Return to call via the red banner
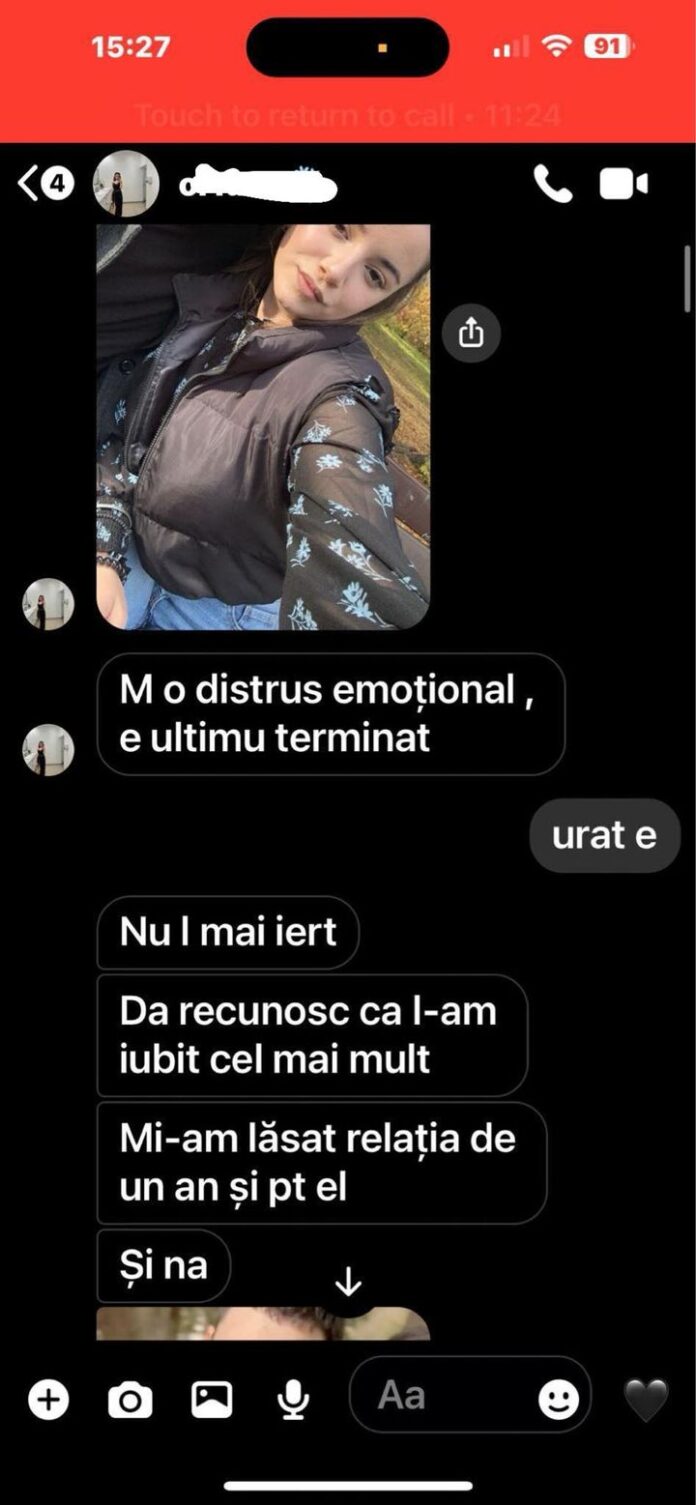696x1505 pixels. [x=348, y=116]
